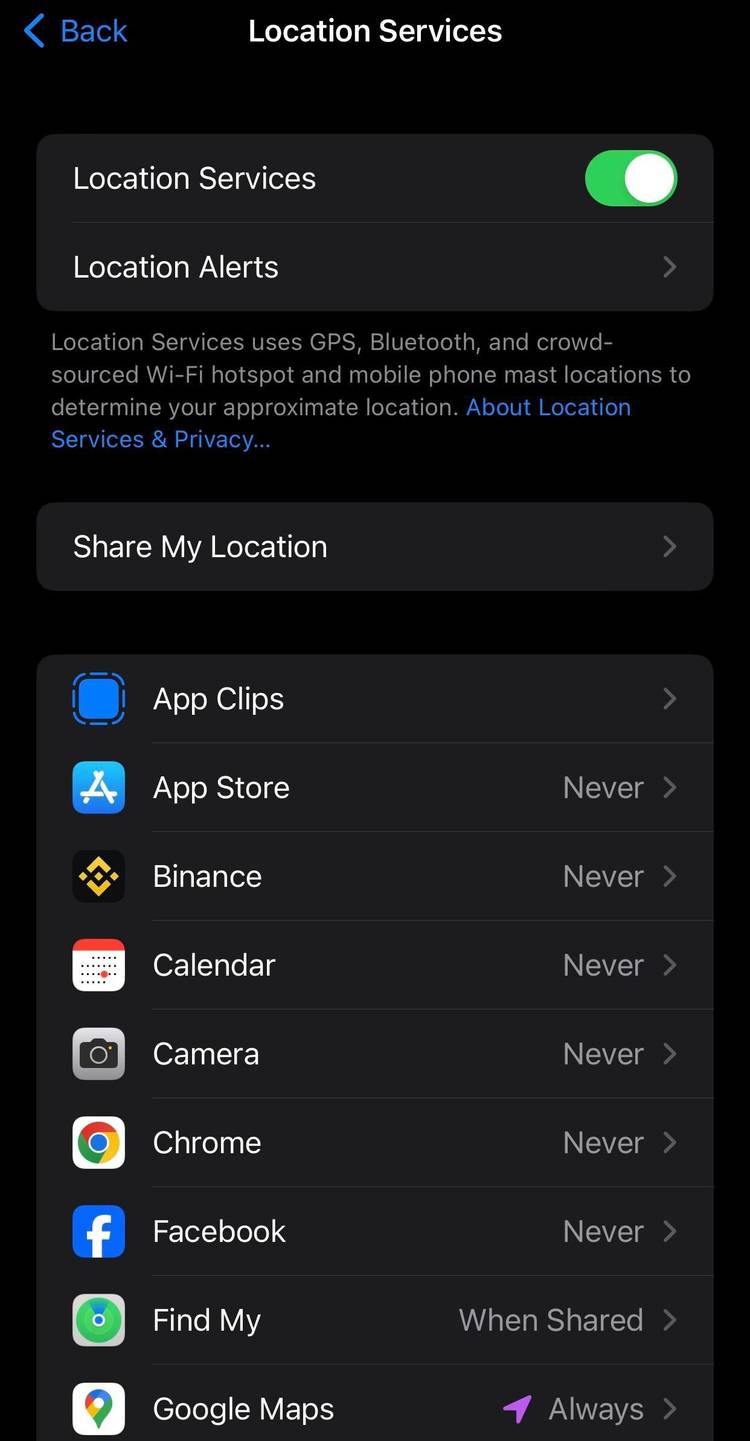Click the purple location arrow beside Always
The width and height of the screenshot is (750, 1441).
point(517,1408)
